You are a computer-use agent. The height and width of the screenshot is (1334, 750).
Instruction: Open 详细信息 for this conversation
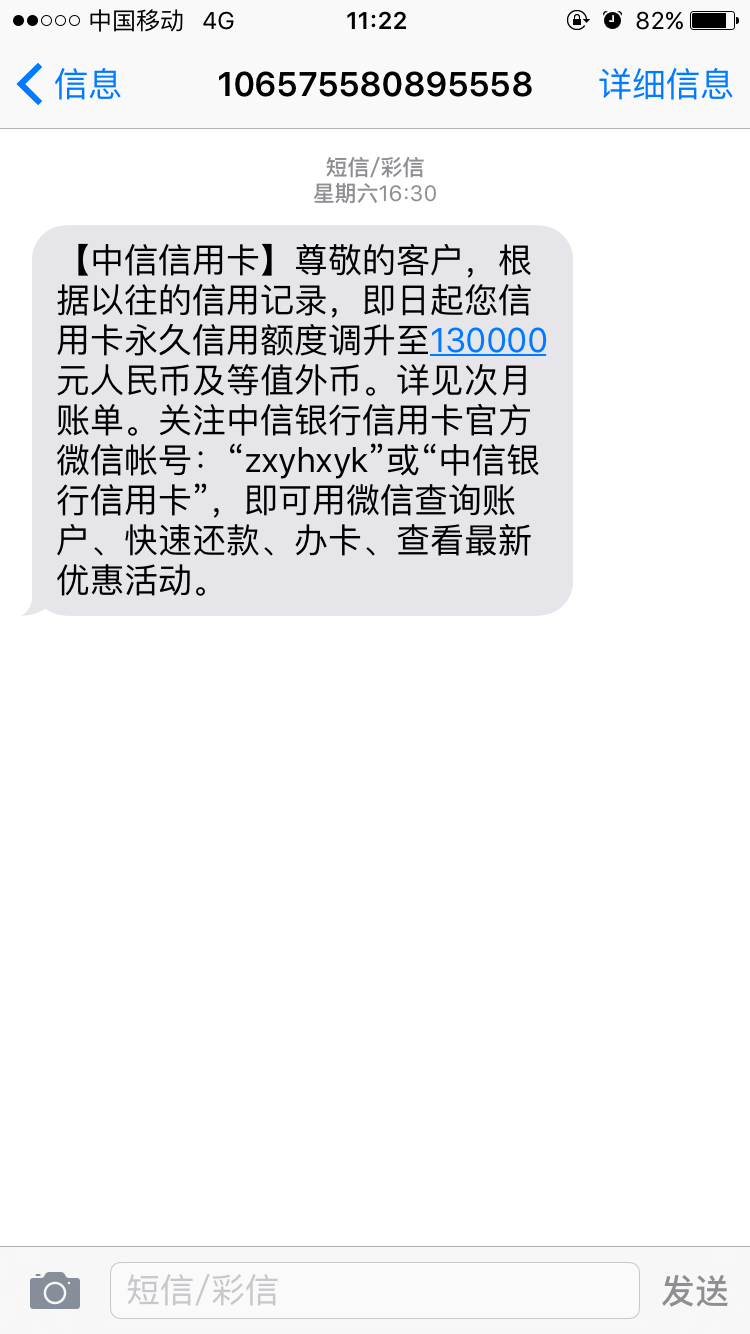pyautogui.click(x=667, y=84)
